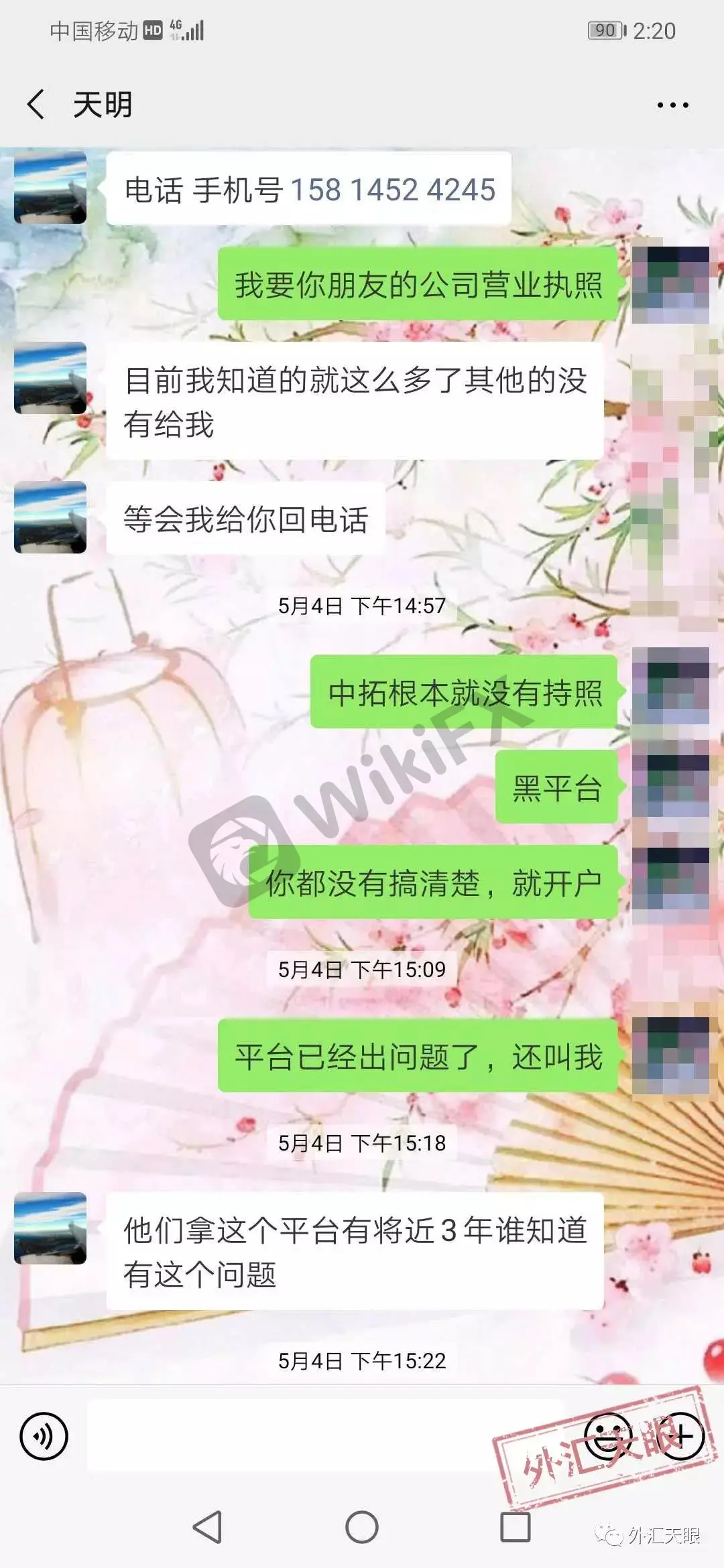The width and height of the screenshot is (724, 1568).
Task: Tap the system back navigation button
Action: [x=207, y=1528]
